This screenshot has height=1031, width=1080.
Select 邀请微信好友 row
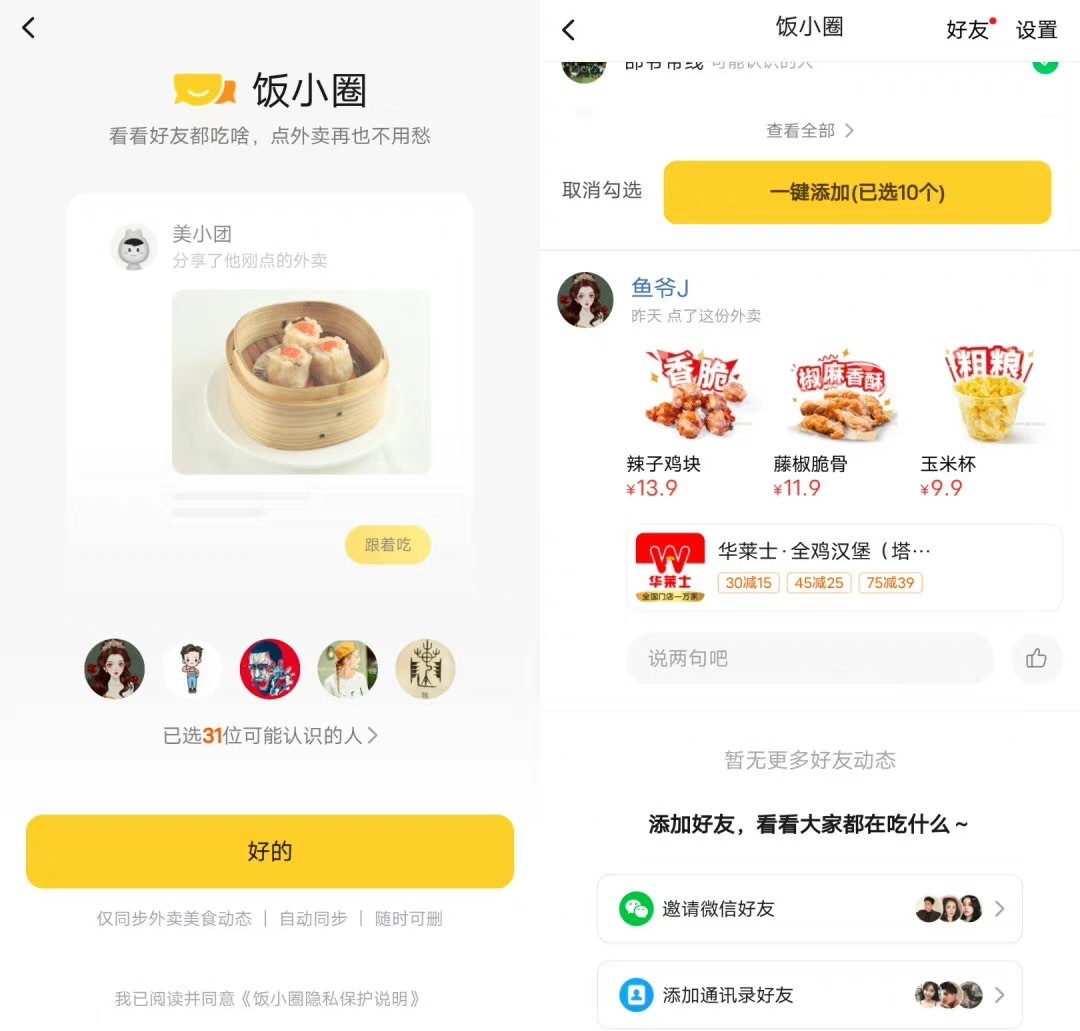click(x=809, y=909)
